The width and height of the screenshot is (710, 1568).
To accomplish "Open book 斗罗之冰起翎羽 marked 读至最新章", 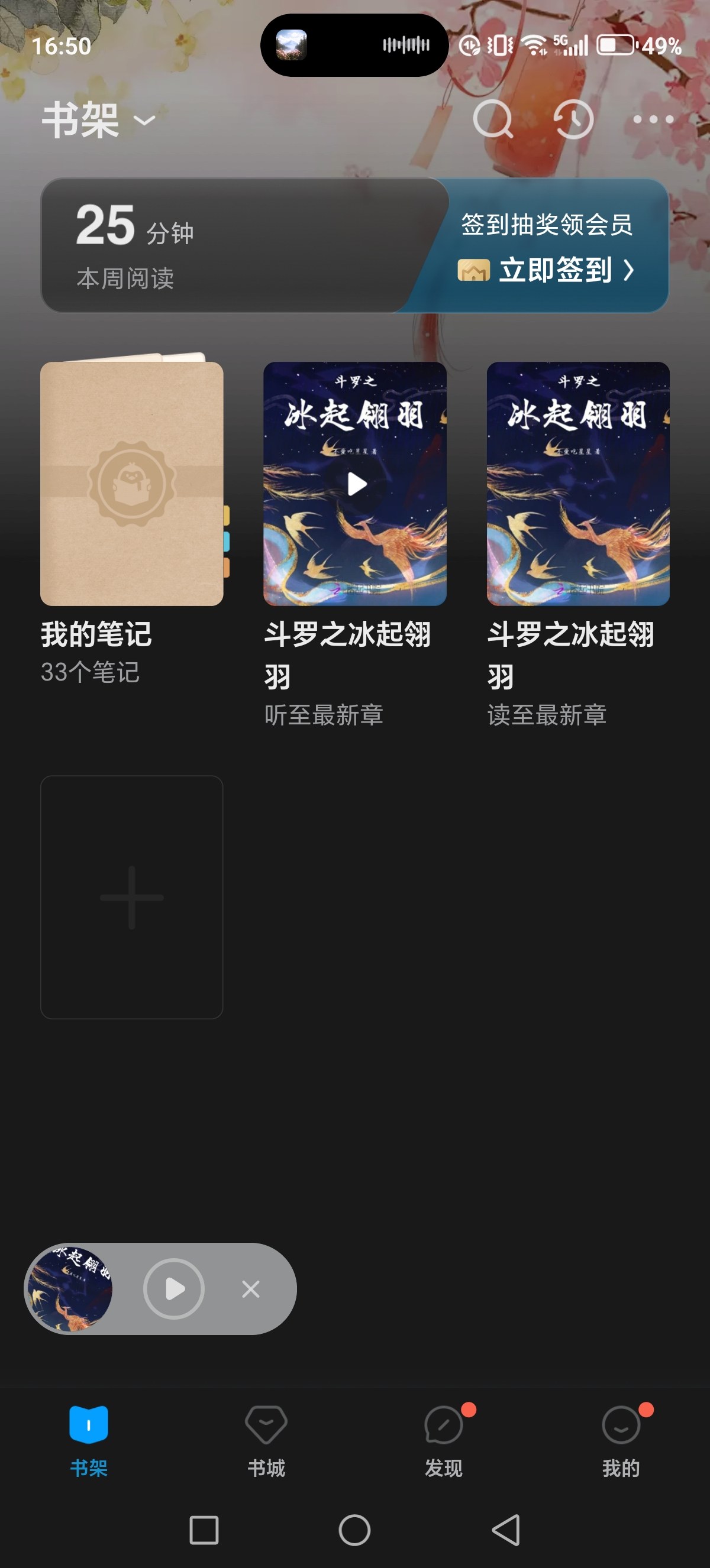I will [578, 484].
